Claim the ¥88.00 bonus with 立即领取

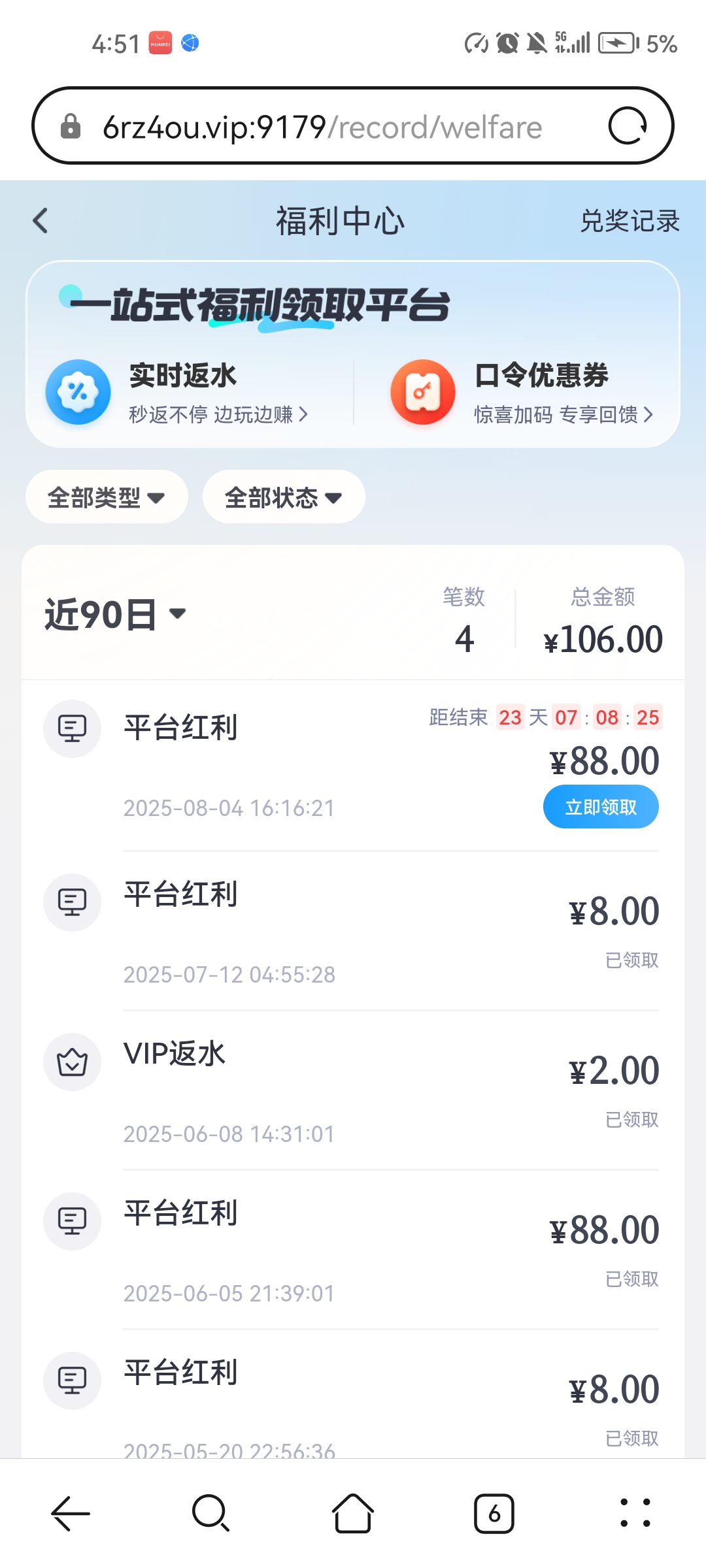[601, 807]
